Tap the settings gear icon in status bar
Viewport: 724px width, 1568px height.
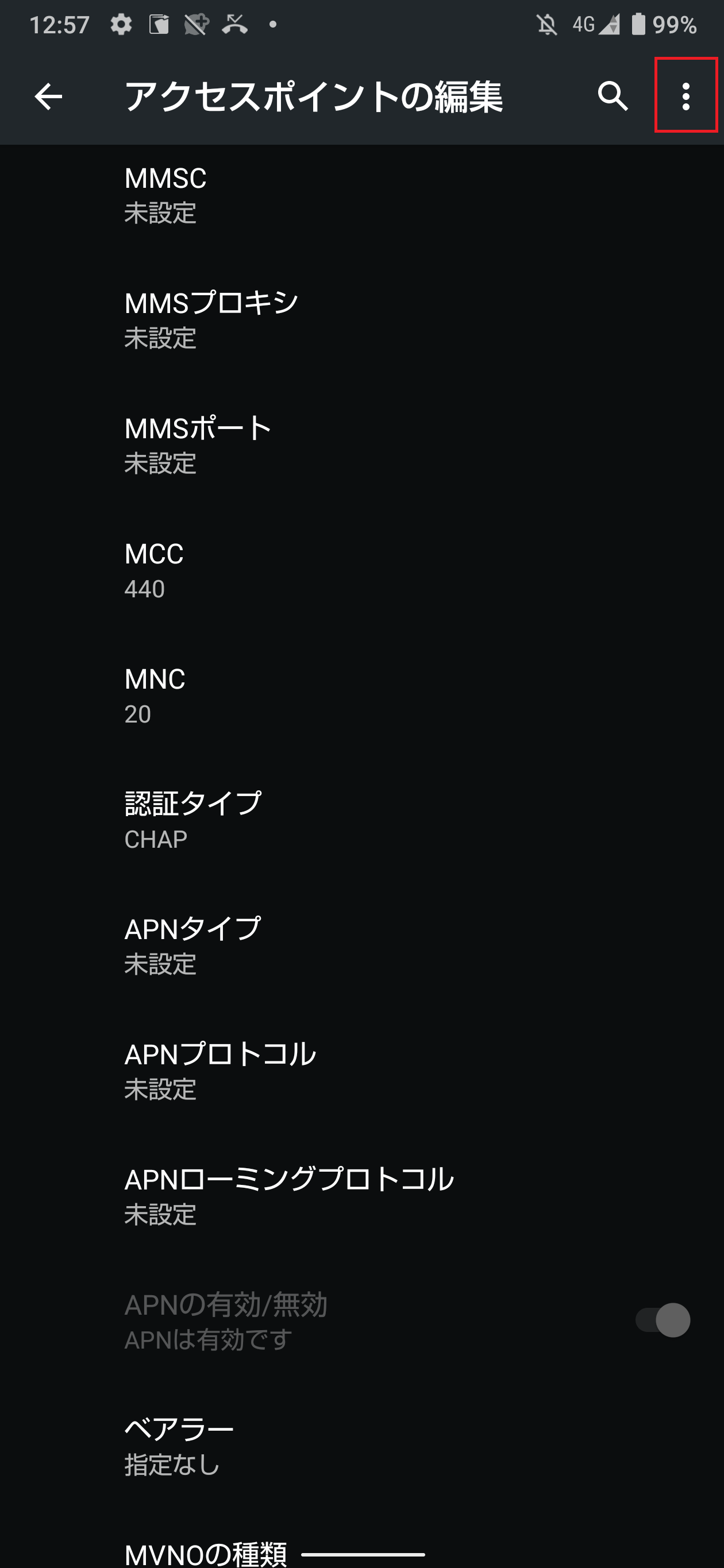121,23
